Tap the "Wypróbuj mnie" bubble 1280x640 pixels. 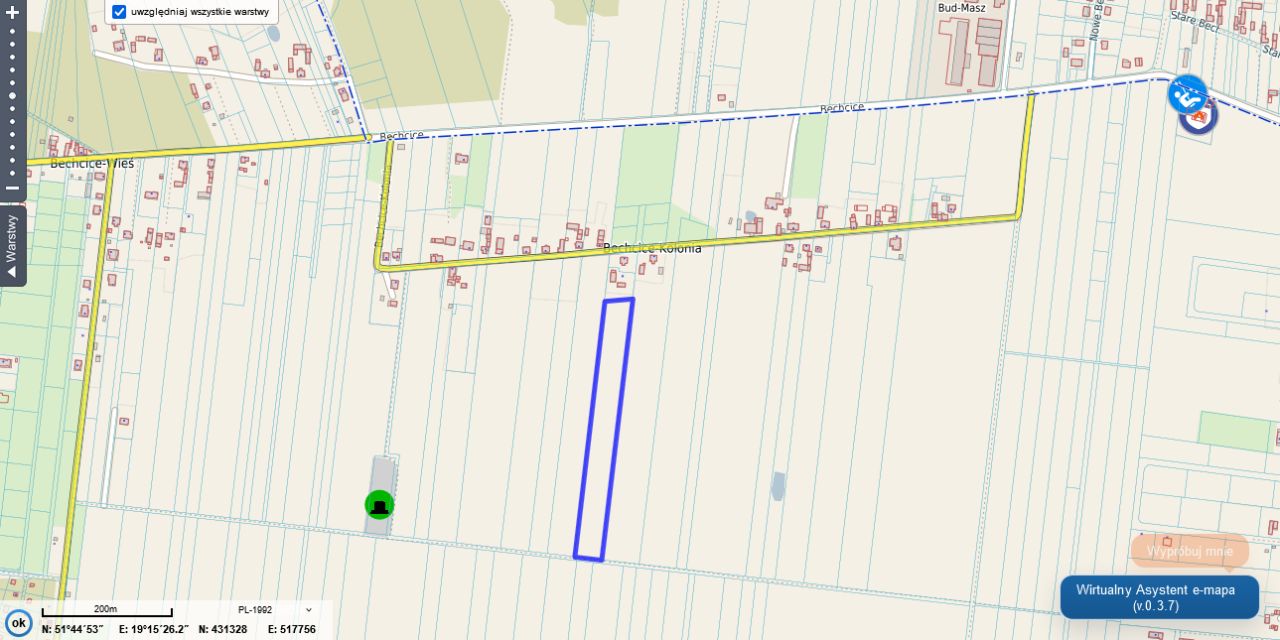pos(1189,551)
